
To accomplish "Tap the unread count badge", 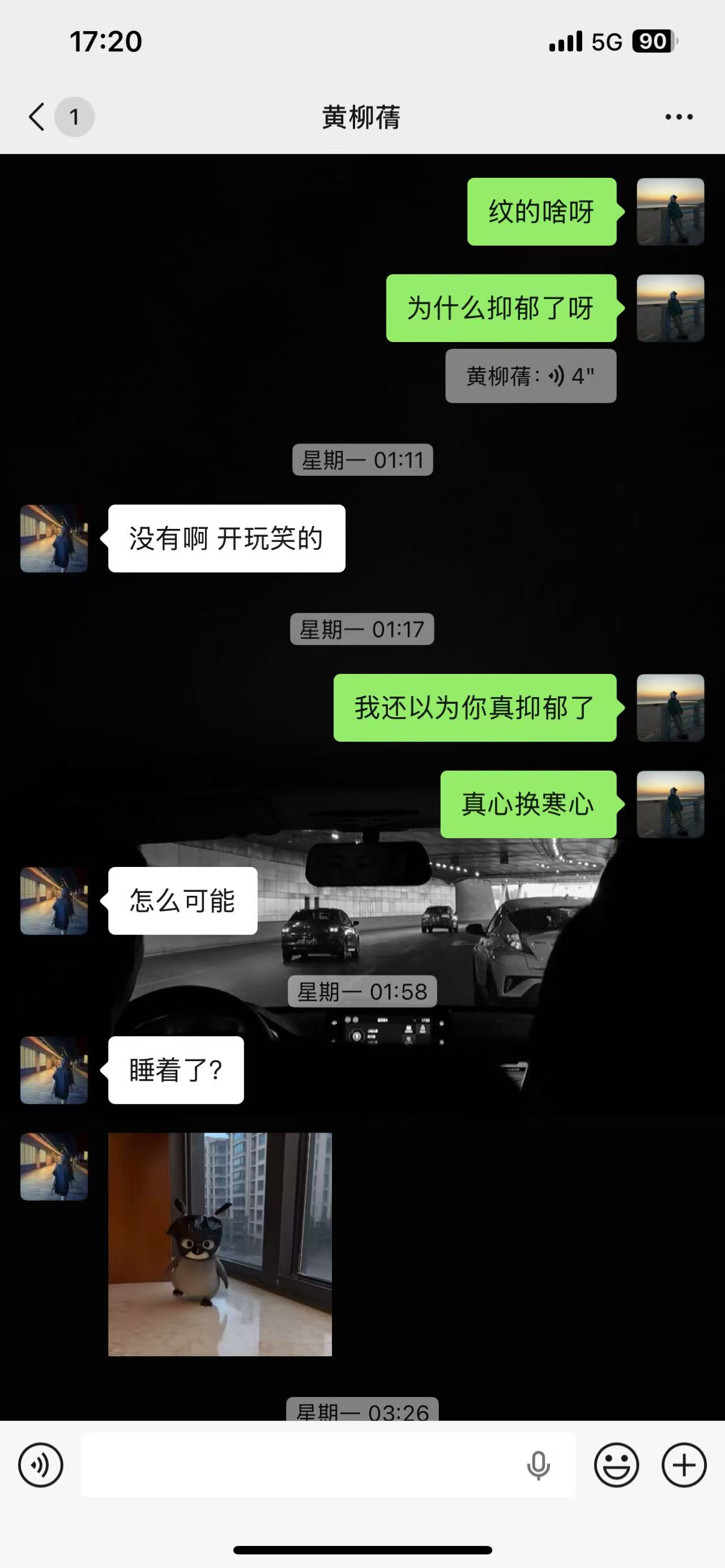I will point(74,116).
